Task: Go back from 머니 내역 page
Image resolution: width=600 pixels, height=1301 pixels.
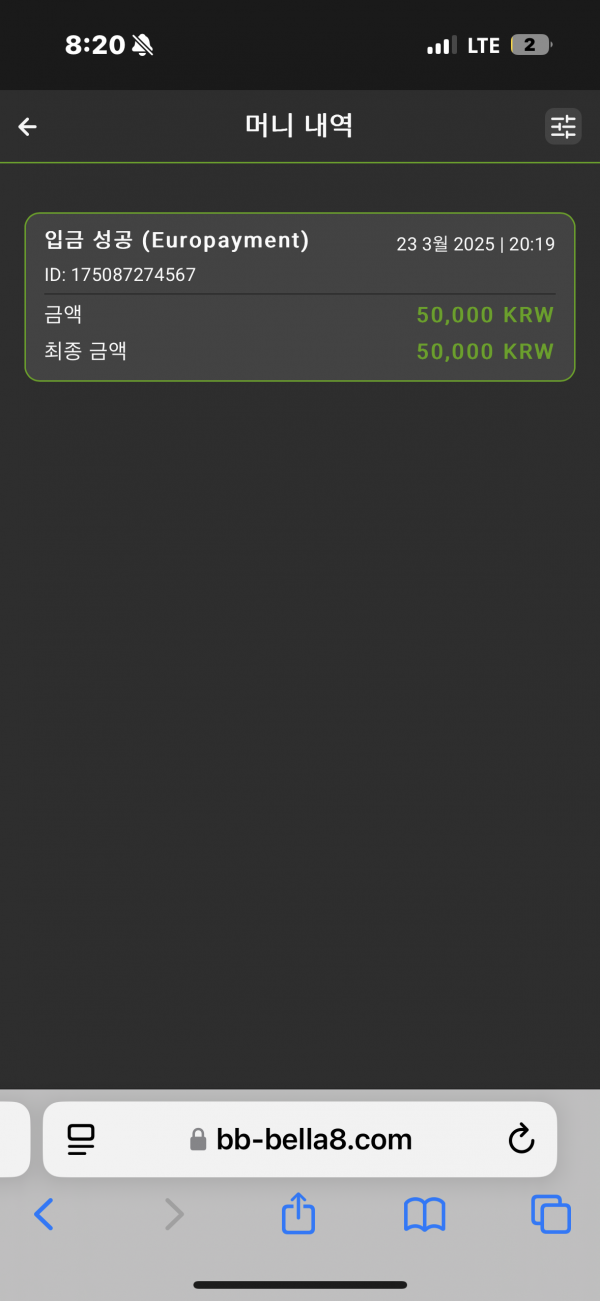Action: click(x=28, y=126)
